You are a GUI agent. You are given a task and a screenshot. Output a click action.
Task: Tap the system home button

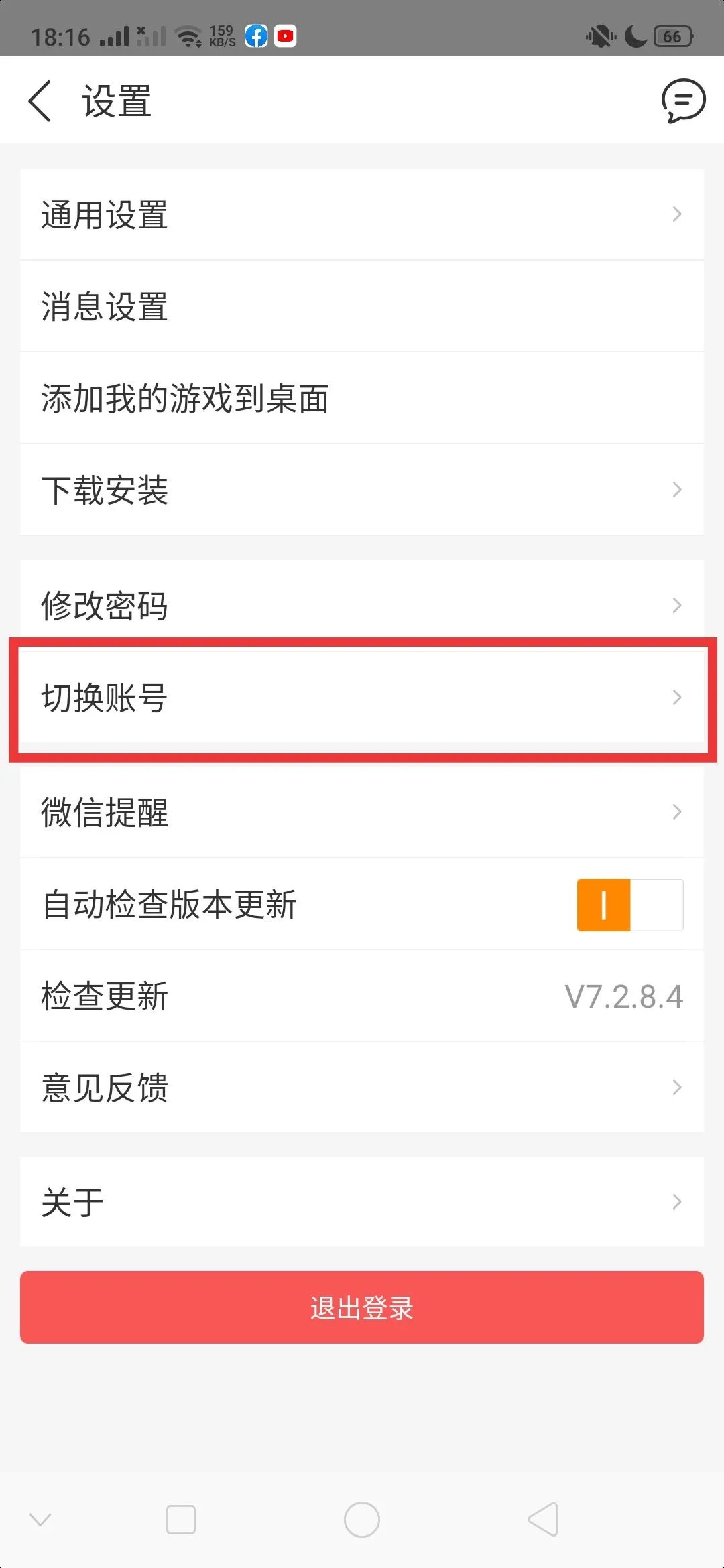pos(362,1520)
